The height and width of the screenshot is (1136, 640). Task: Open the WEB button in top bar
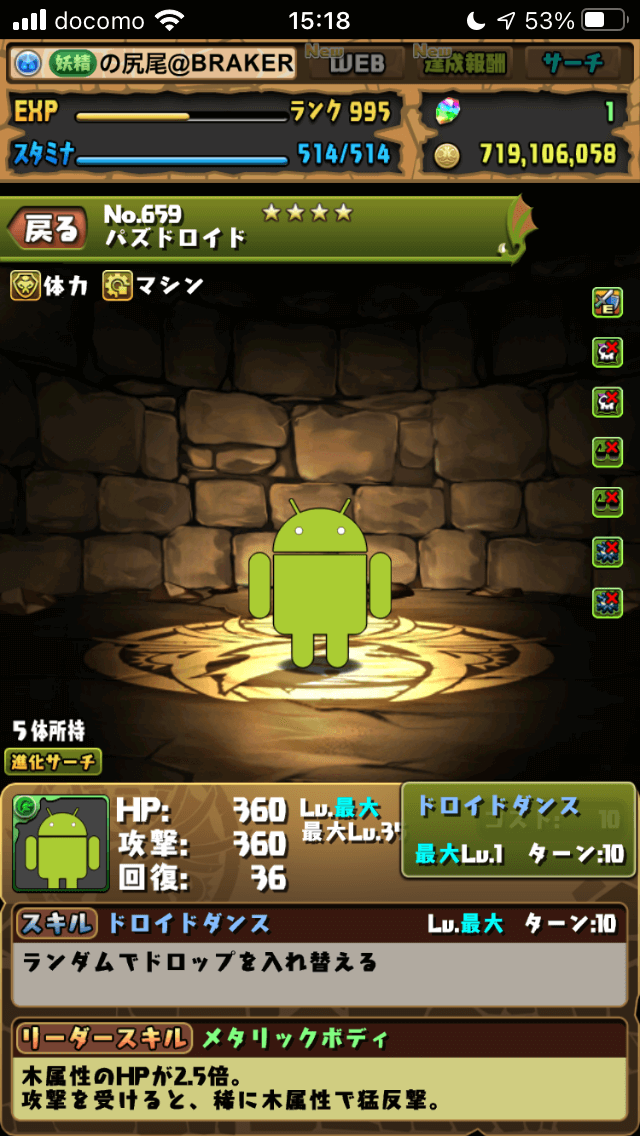(x=356, y=64)
